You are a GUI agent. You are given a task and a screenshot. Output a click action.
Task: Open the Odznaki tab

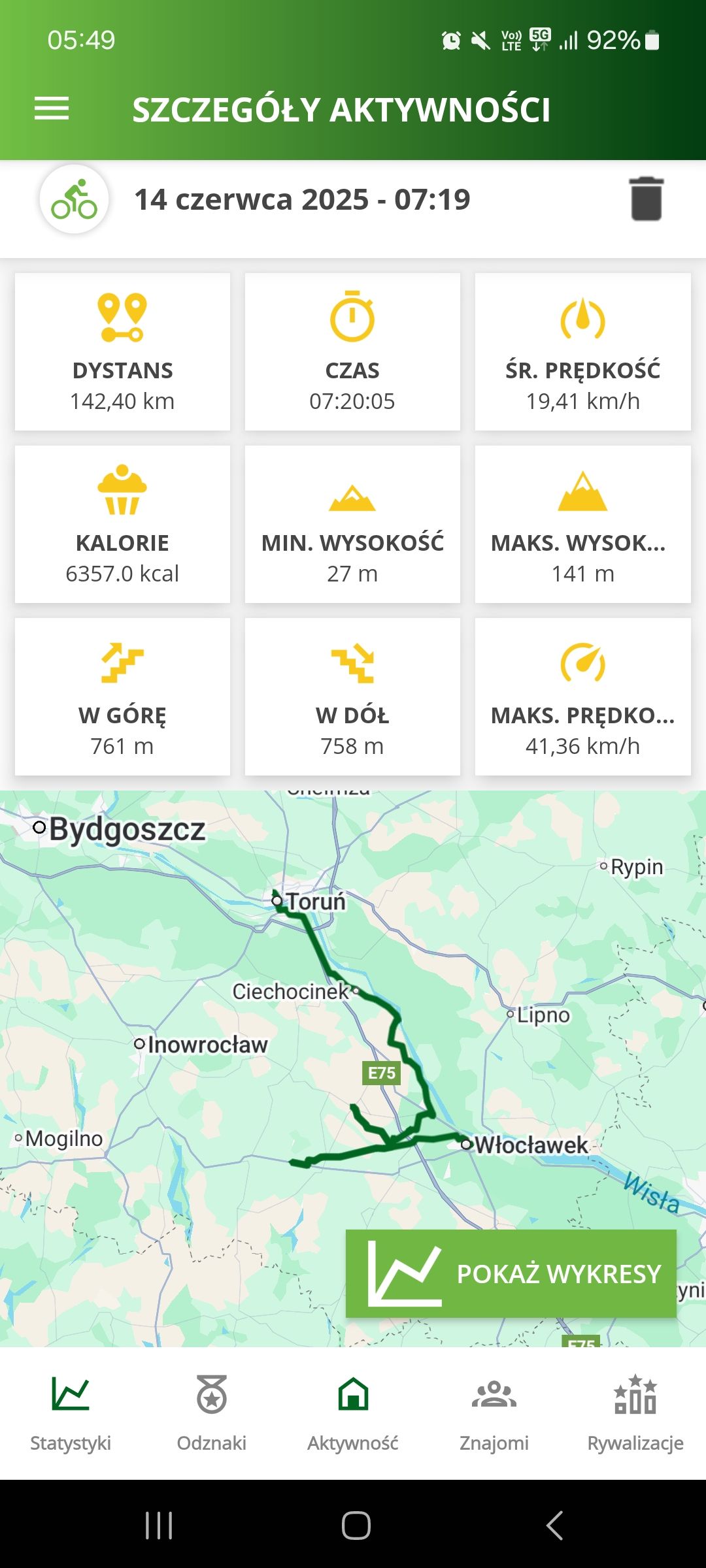point(212,1413)
